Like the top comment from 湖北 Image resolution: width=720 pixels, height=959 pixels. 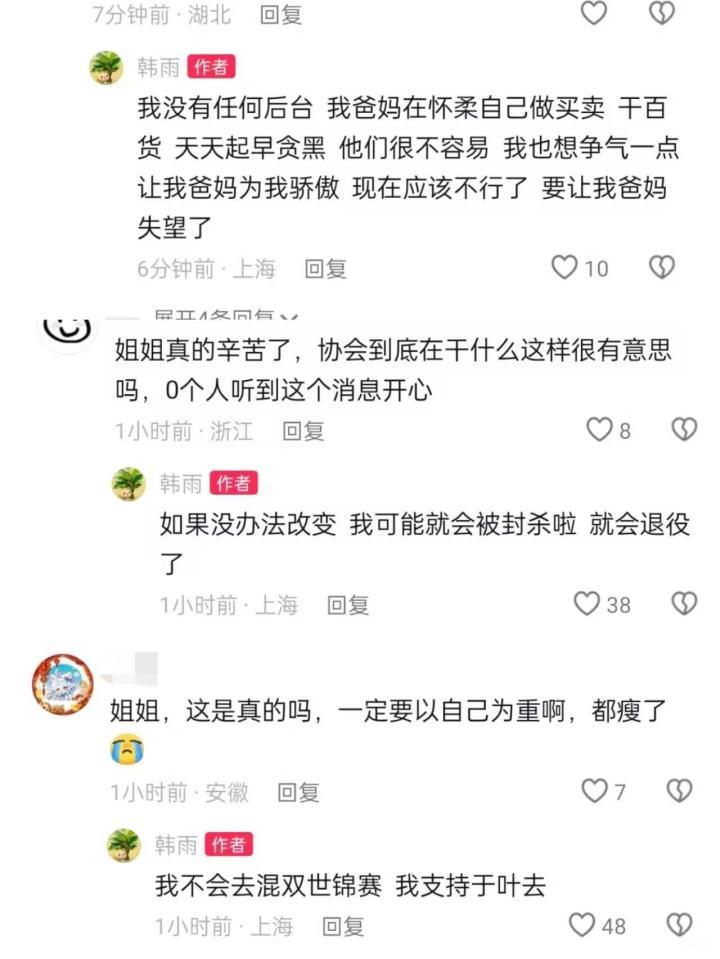pyautogui.click(x=594, y=13)
